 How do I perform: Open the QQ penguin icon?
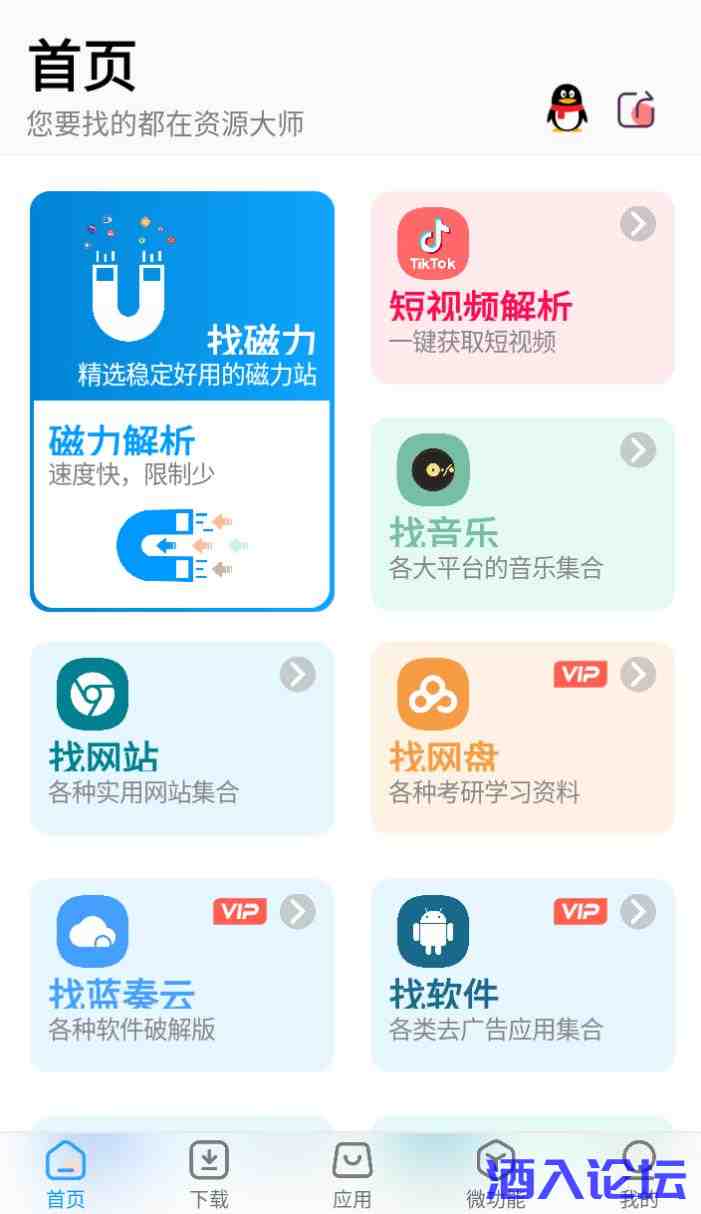pyautogui.click(x=567, y=108)
